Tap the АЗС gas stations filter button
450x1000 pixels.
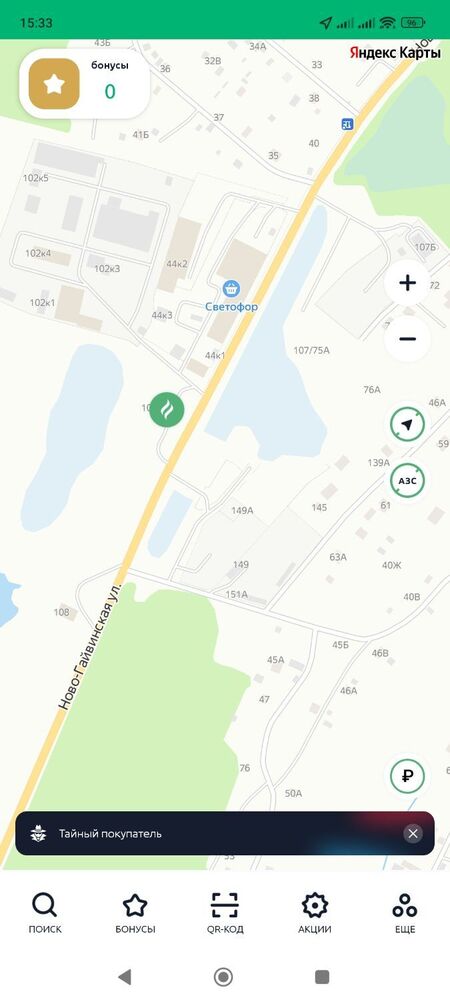click(x=407, y=481)
